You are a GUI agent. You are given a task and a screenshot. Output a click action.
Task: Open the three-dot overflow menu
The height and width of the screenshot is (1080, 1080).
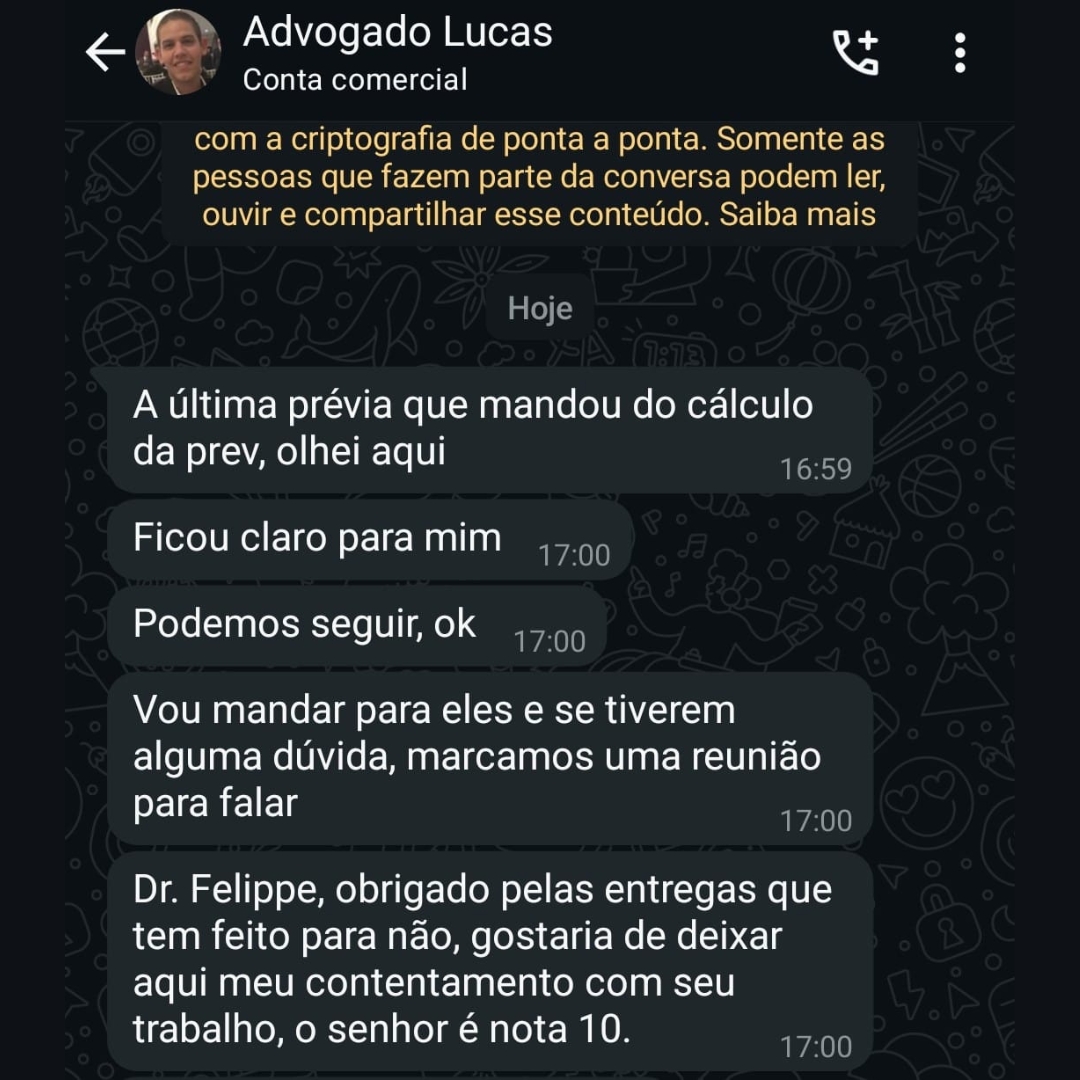[960, 53]
